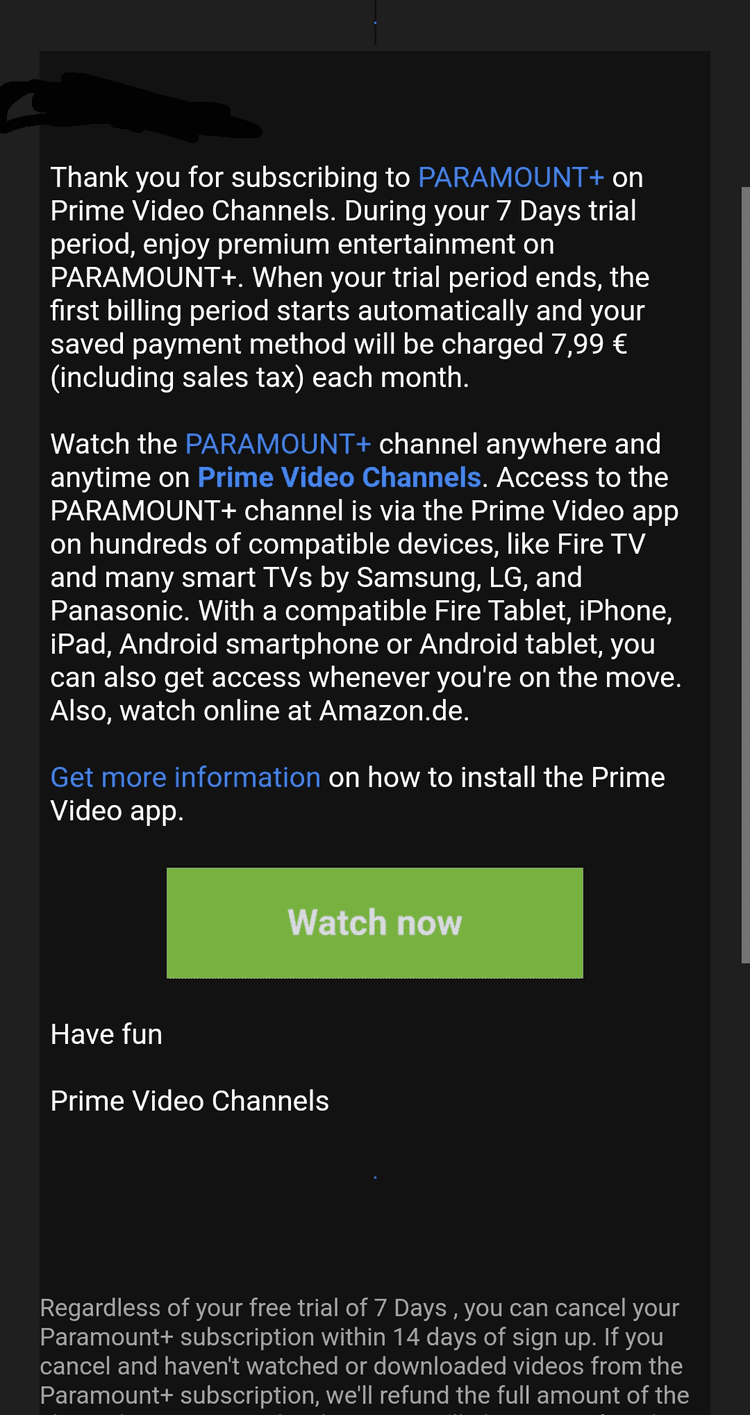Open the Get more information link
This screenshot has width=750, height=1415.
(x=185, y=777)
